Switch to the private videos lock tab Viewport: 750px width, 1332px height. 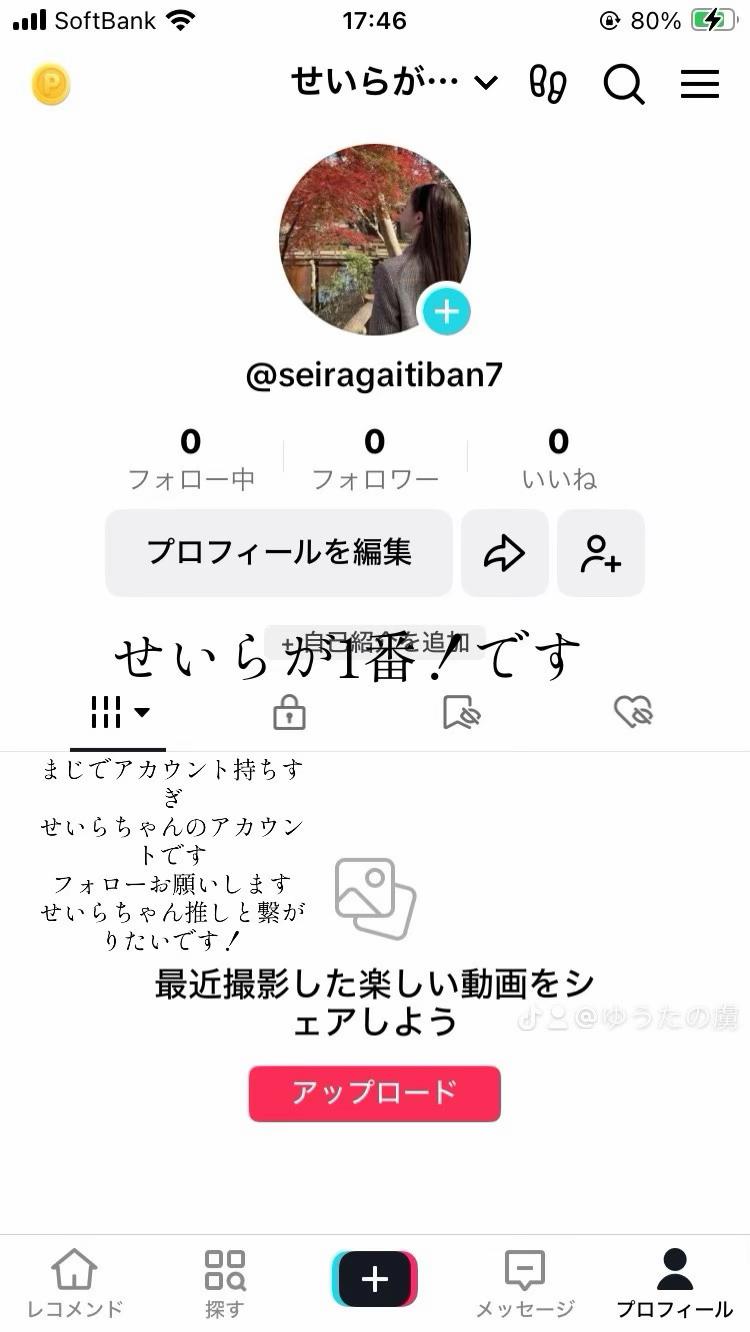pyautogui.click(x=289, y=713)
